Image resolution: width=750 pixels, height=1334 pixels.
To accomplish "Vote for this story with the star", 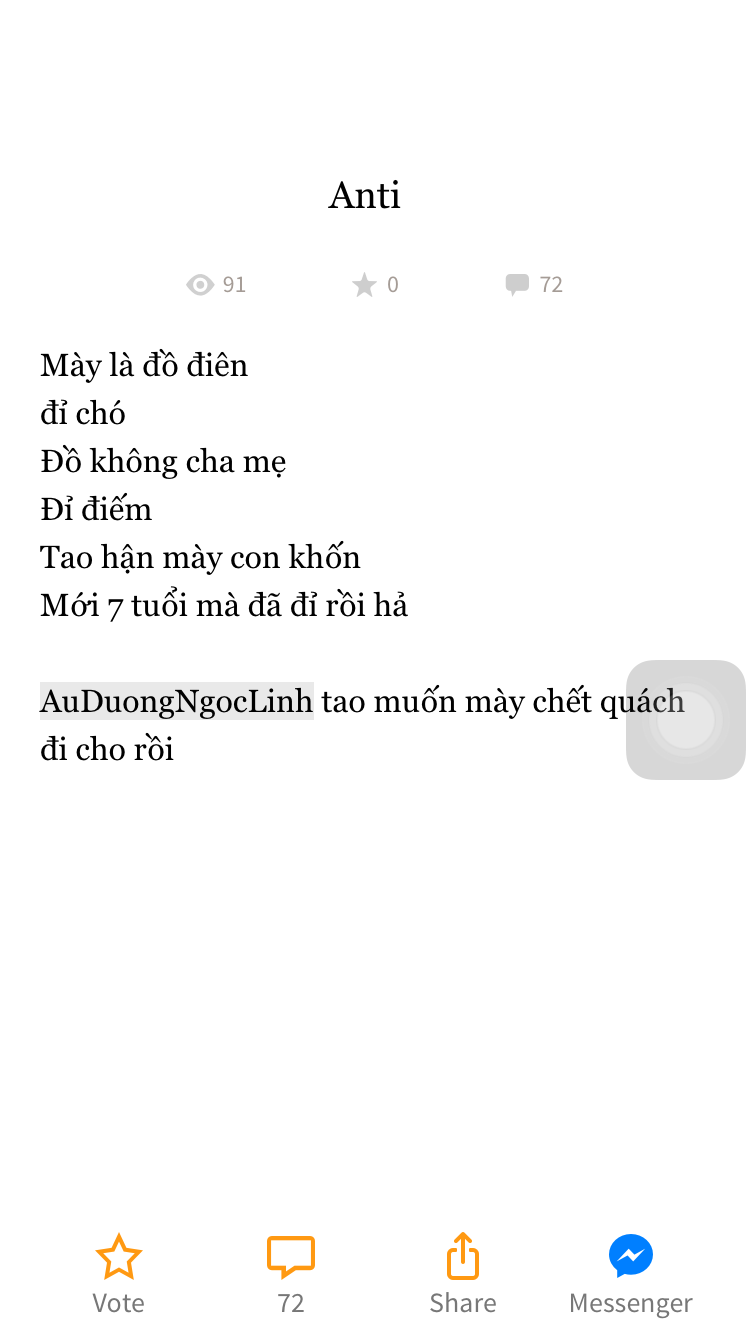I will tap(119, 1273).
